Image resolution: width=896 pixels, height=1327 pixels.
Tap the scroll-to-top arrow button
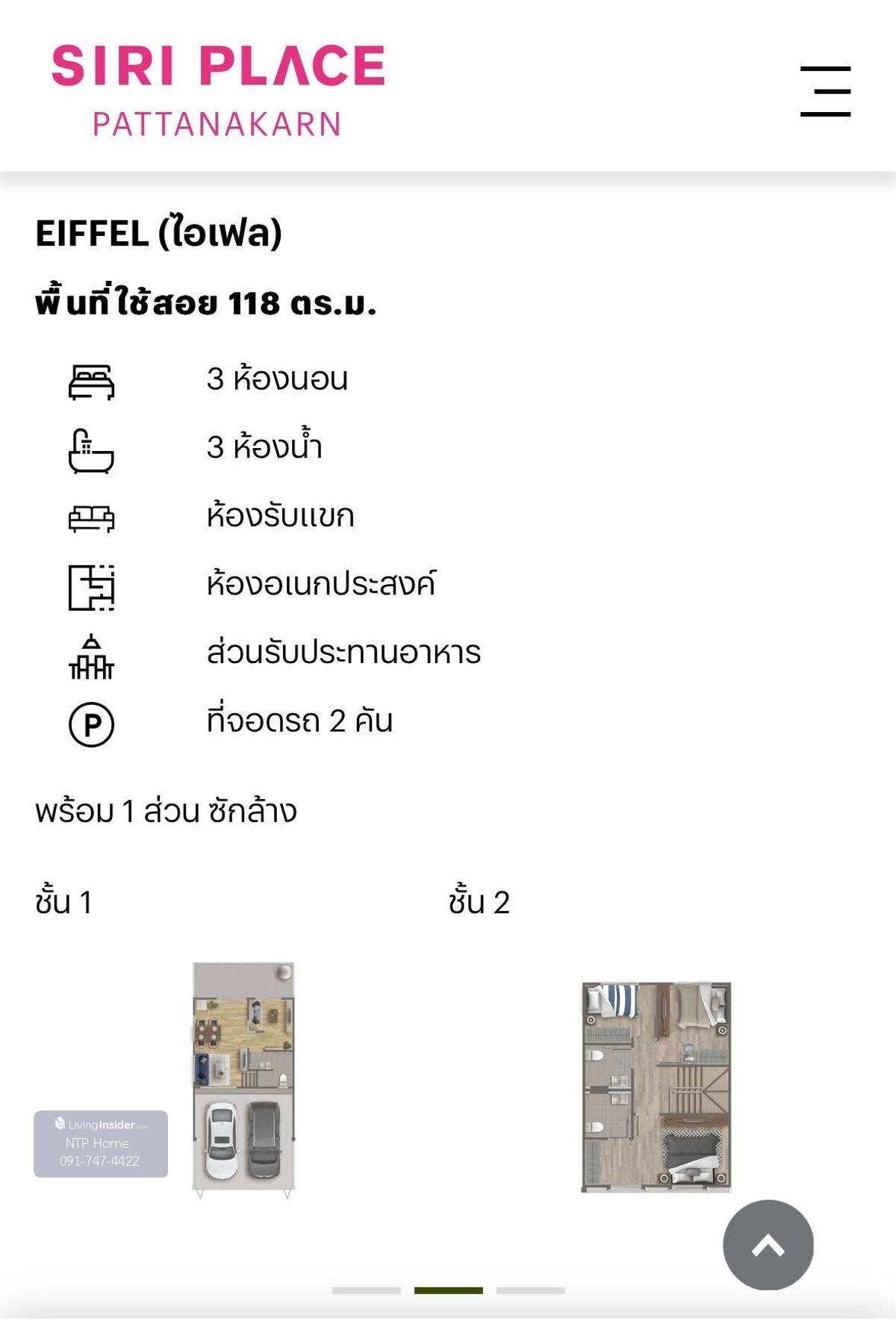pos(768,1245)
